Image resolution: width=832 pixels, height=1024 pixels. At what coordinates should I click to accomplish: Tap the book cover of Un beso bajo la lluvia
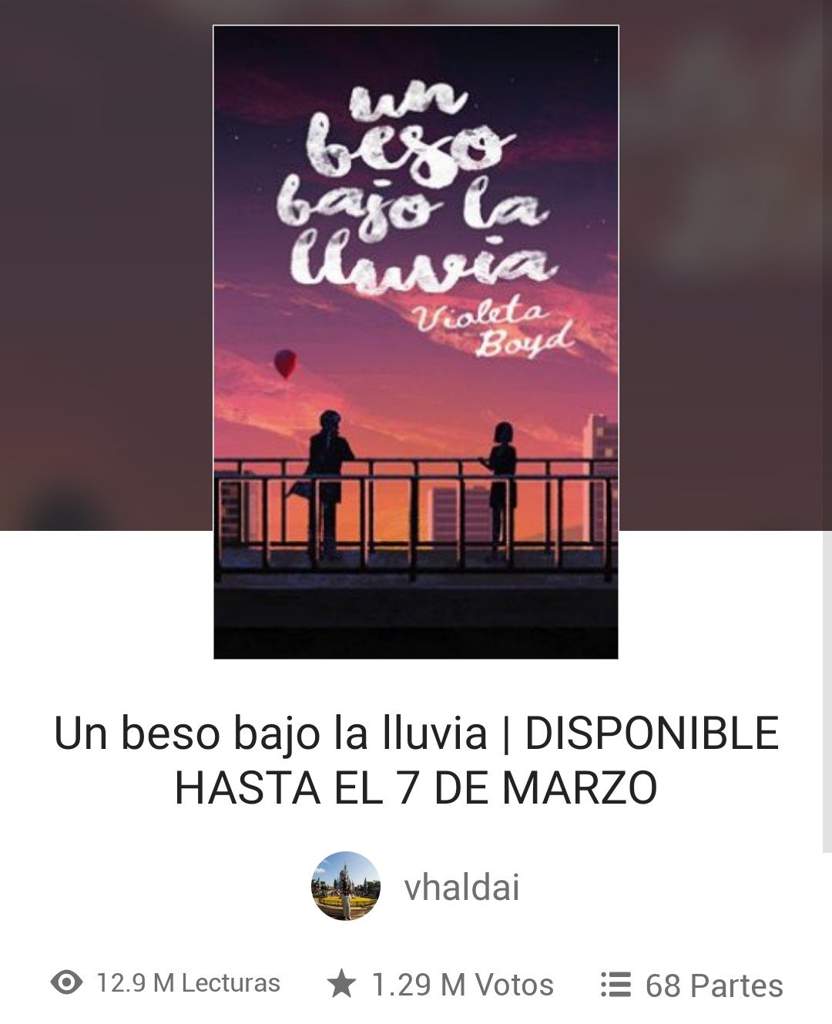point(416,342)
